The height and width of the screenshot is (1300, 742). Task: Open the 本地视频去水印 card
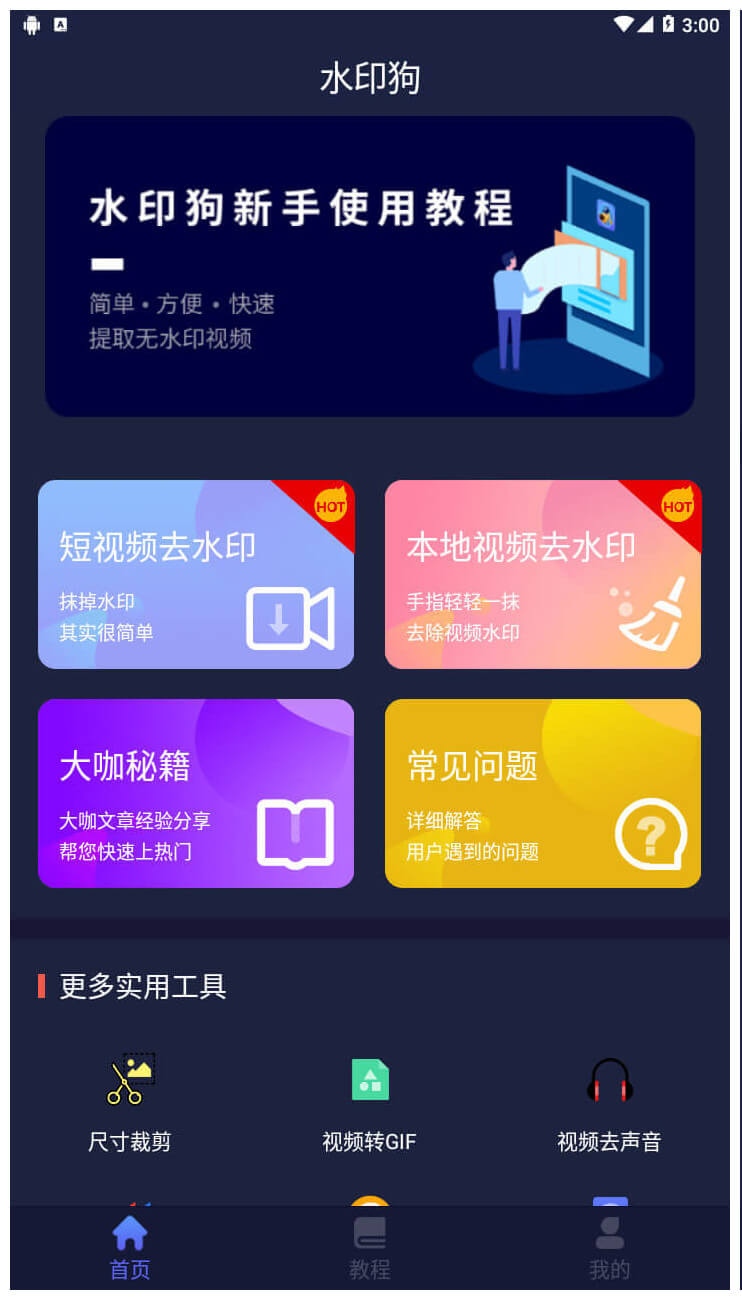[543, 574]
